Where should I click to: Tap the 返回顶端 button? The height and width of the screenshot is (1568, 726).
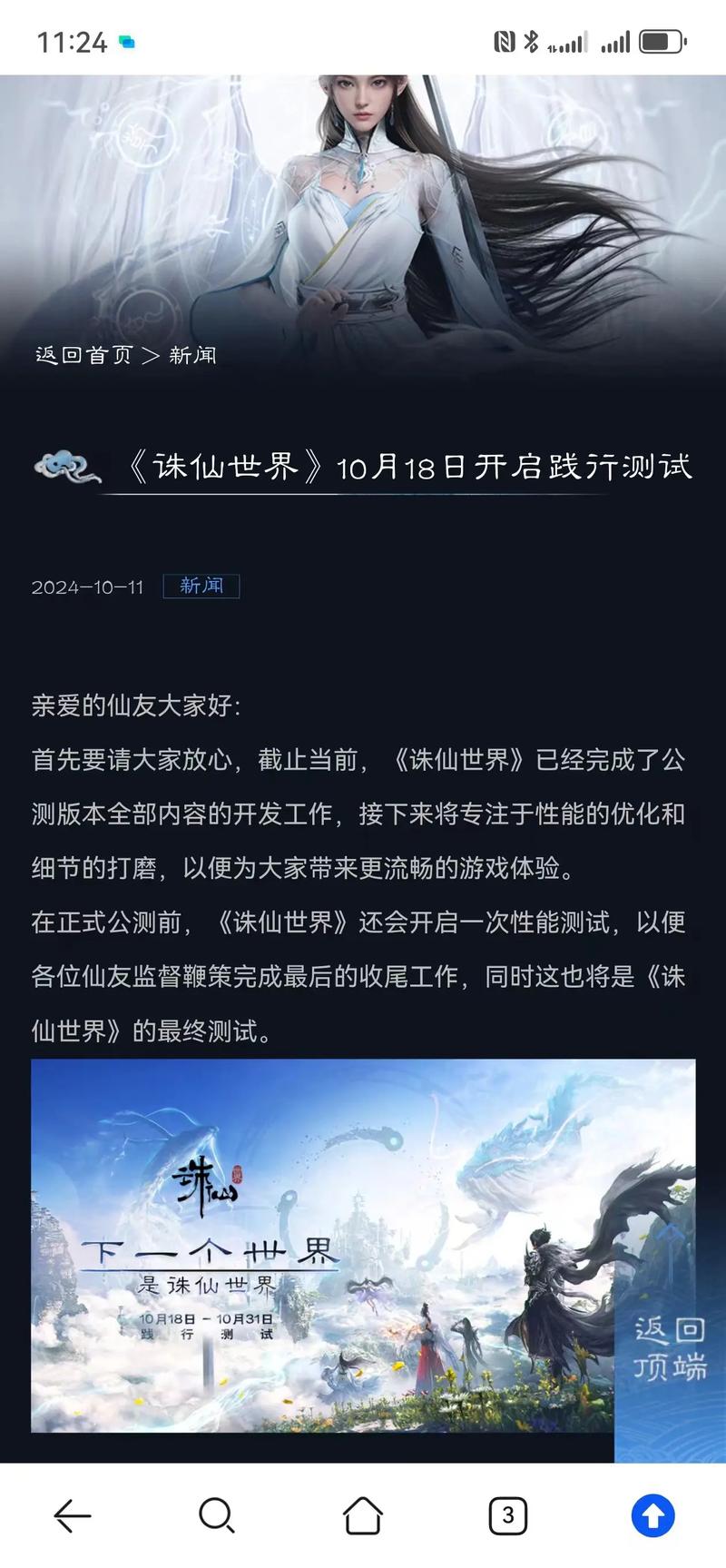[670, 1347]
